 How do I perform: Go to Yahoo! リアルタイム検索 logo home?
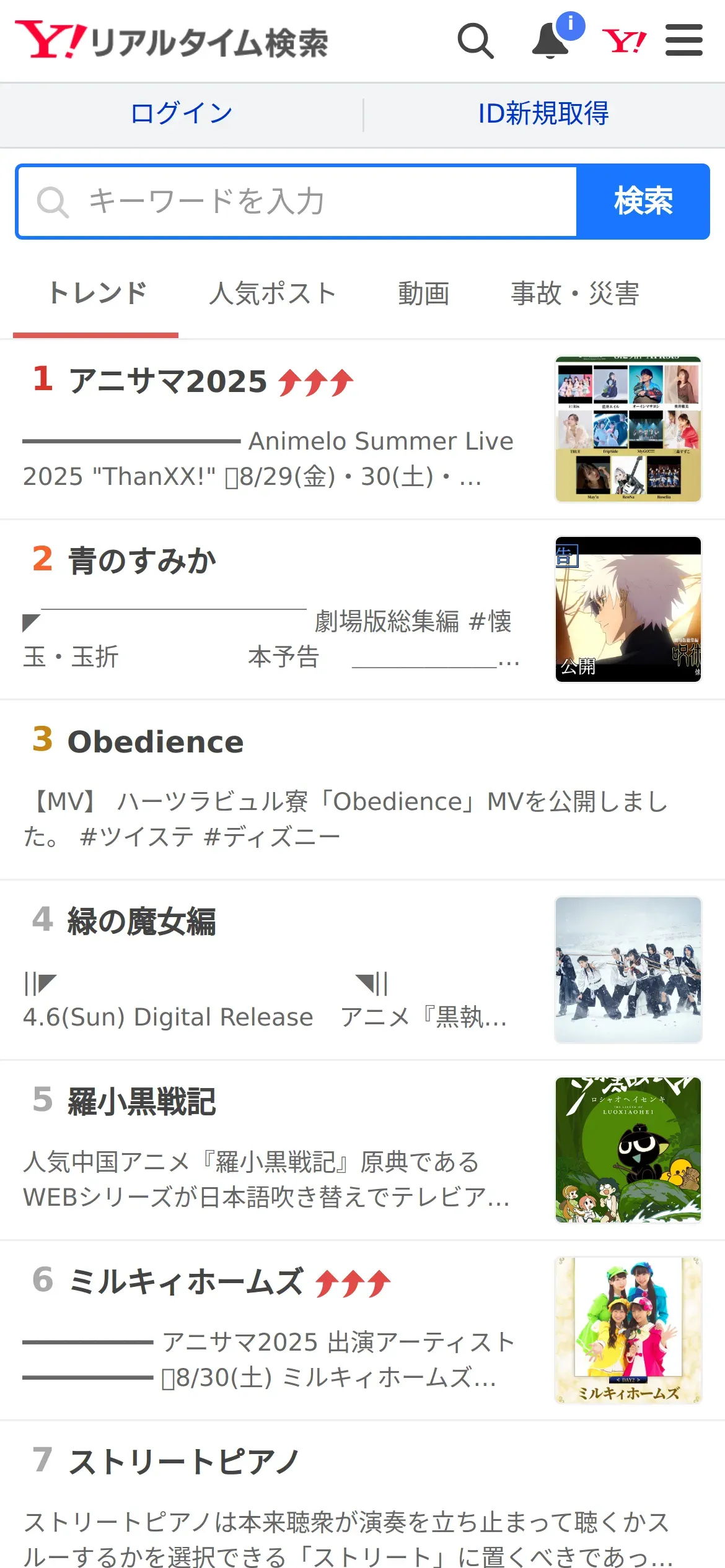coord(172,41)
